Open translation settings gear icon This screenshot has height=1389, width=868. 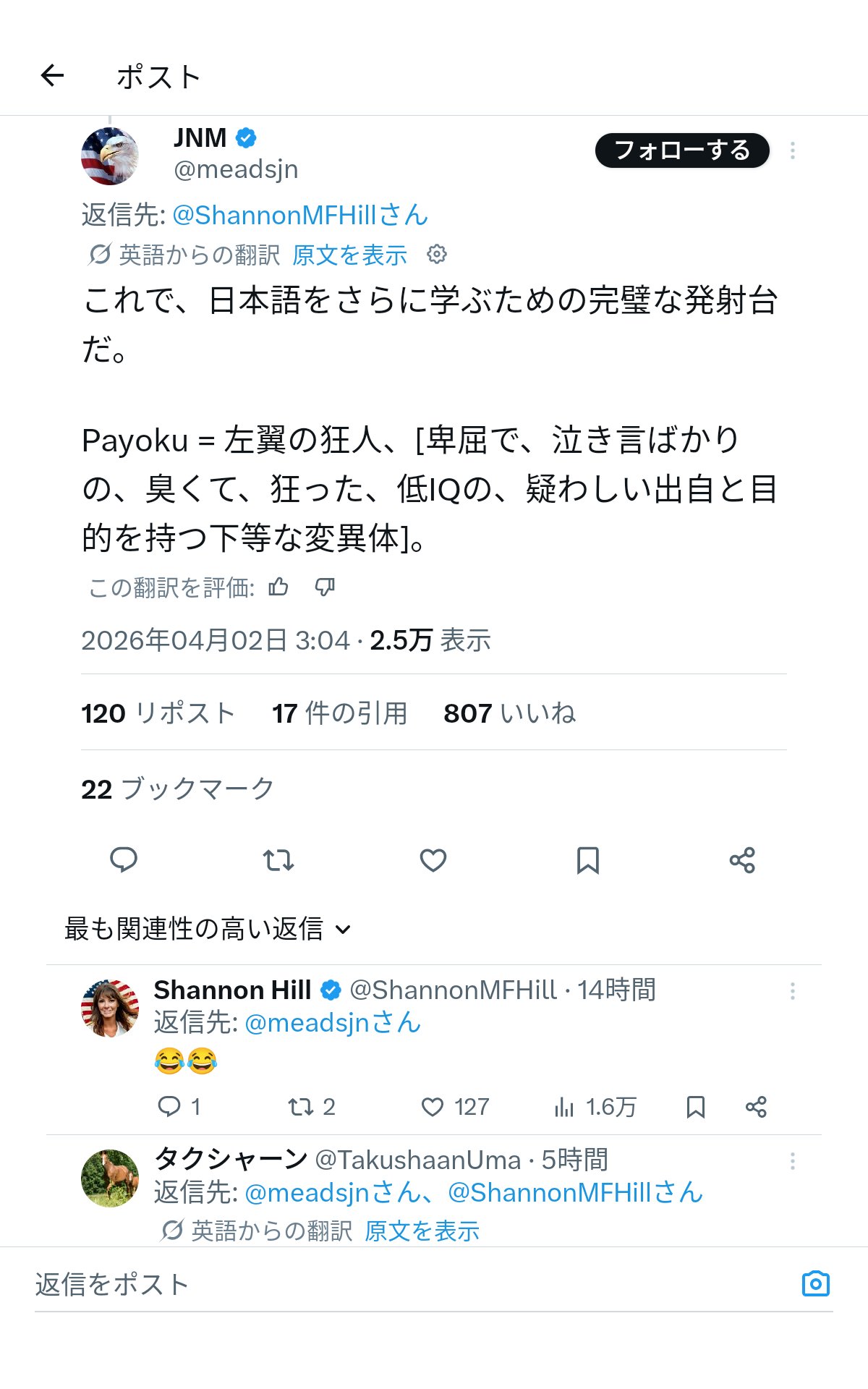(437, 255)
